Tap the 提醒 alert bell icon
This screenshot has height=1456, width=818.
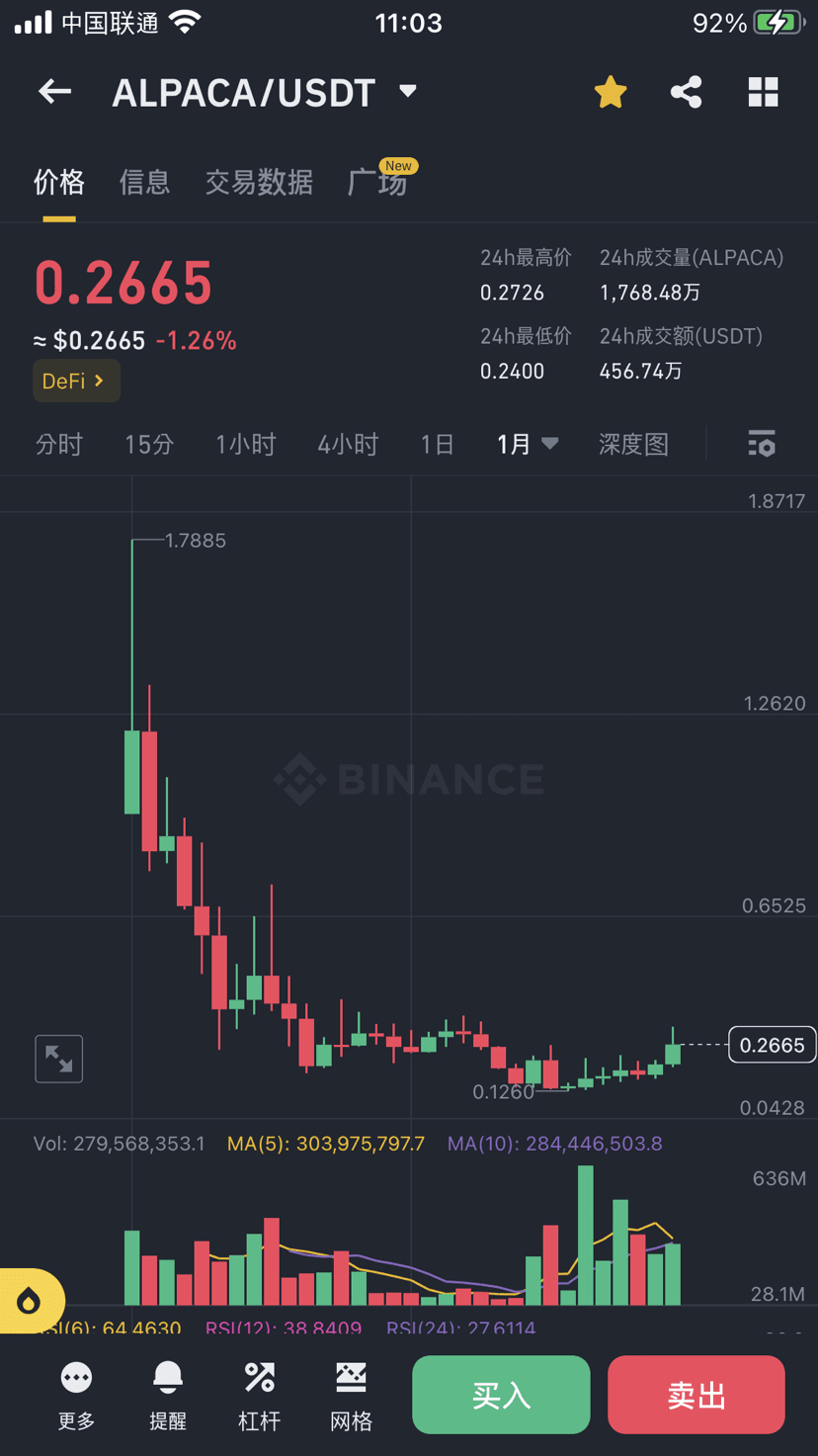coord(168,1394)
